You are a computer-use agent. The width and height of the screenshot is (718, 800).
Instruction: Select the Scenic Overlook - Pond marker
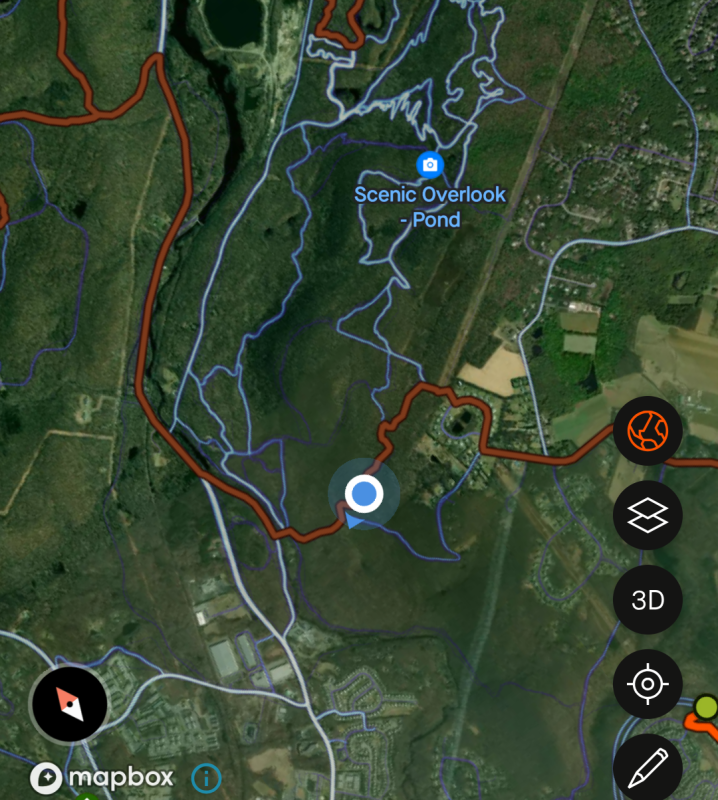click(x=430, y=164)
